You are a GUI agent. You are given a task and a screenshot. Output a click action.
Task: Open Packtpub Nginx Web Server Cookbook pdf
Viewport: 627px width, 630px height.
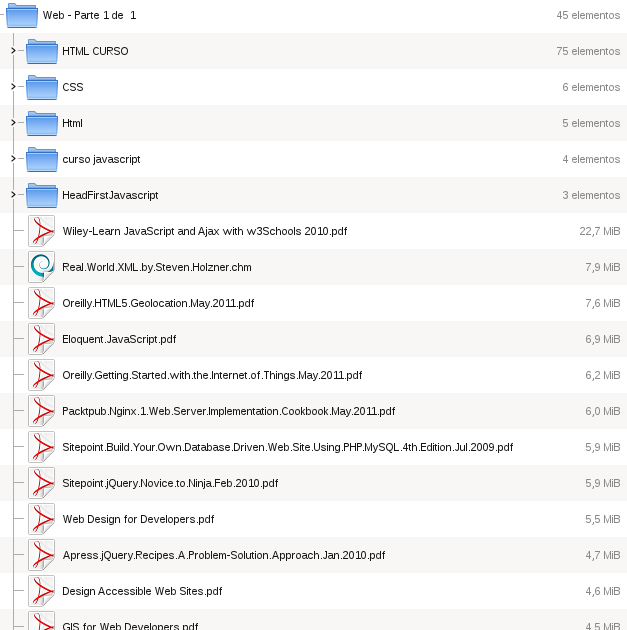pyautogui.click(x=228, y=411)
